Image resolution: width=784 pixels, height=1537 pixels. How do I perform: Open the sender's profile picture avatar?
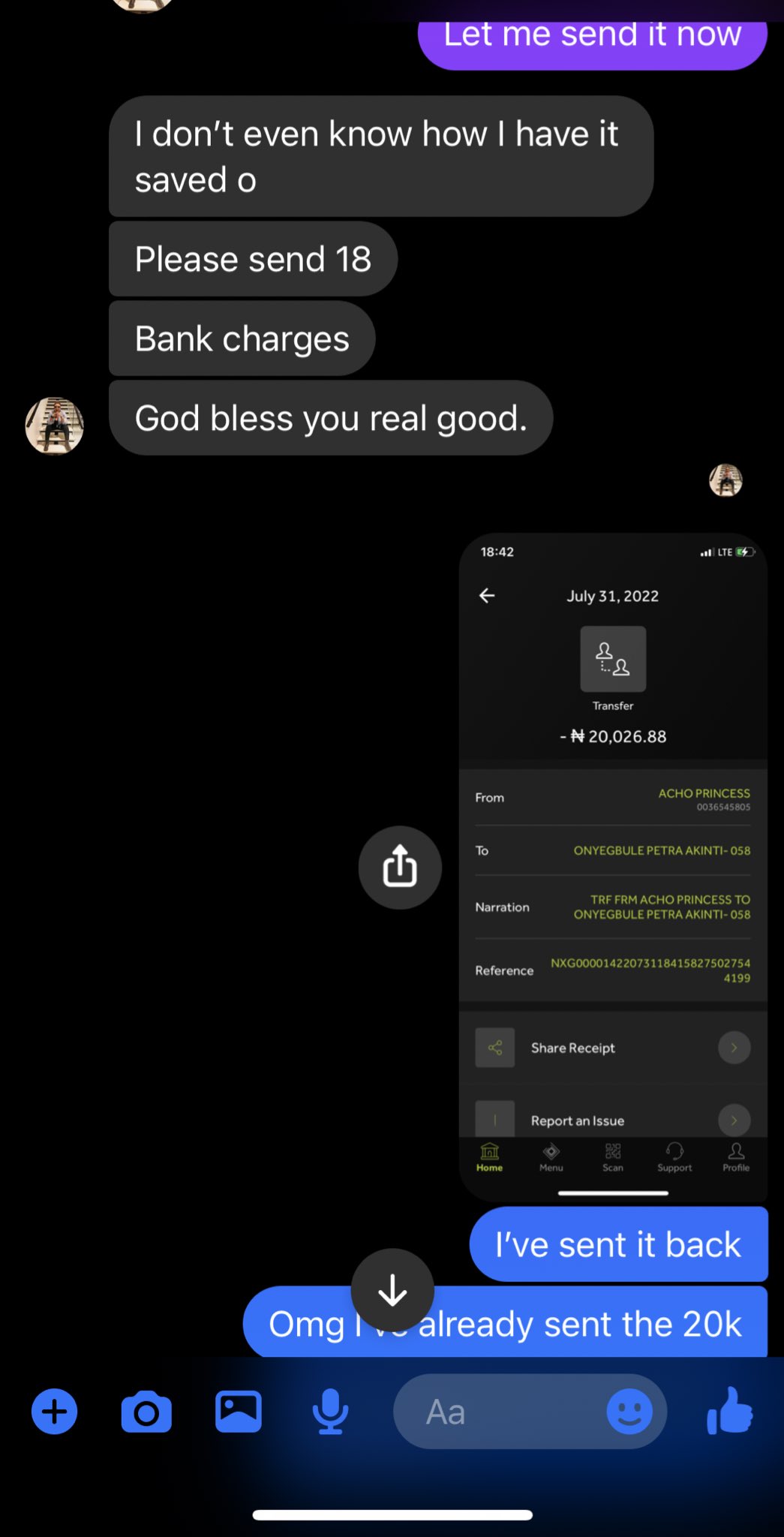tap(55, 426)
